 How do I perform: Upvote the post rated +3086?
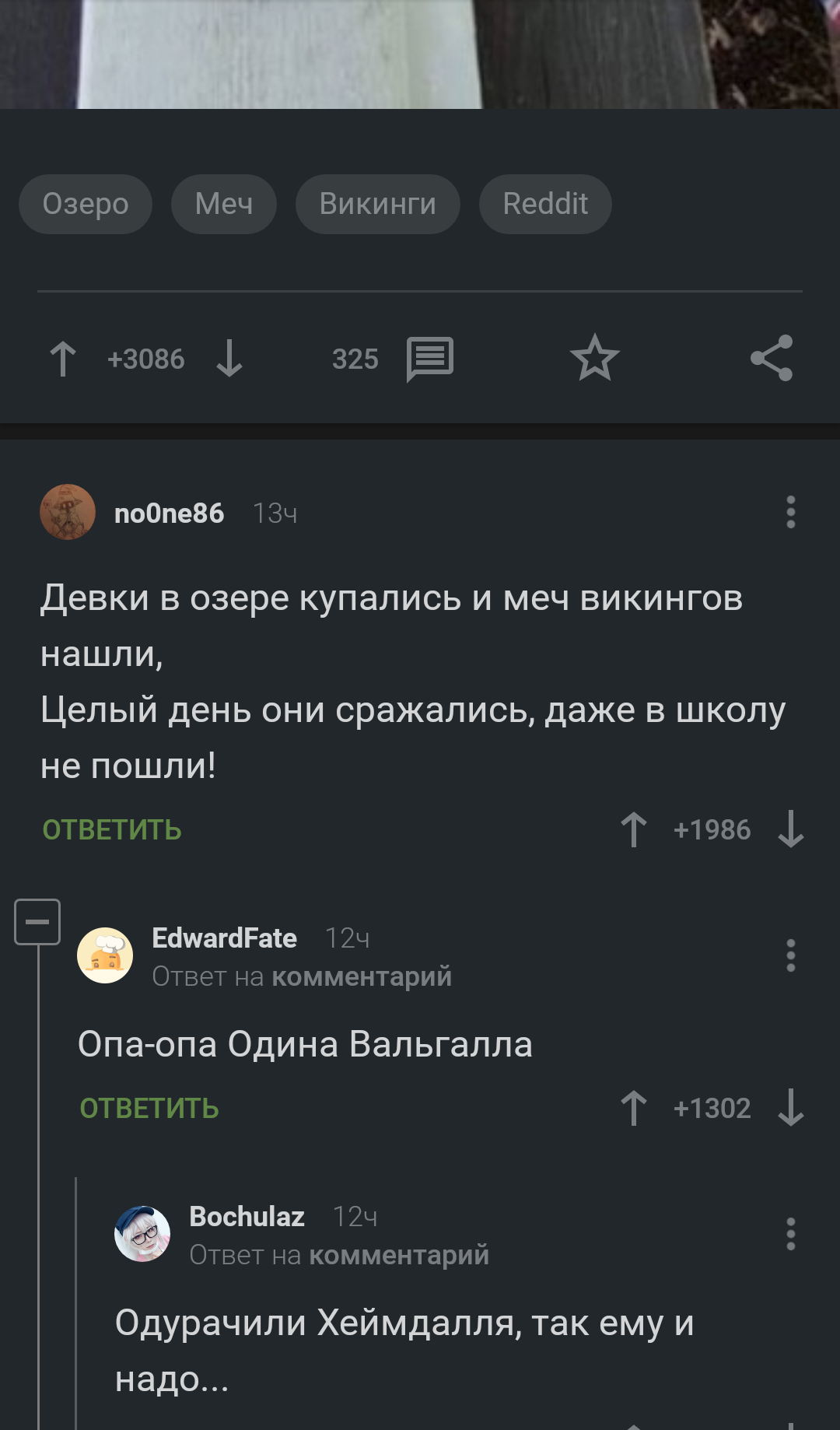pos(63,359)
